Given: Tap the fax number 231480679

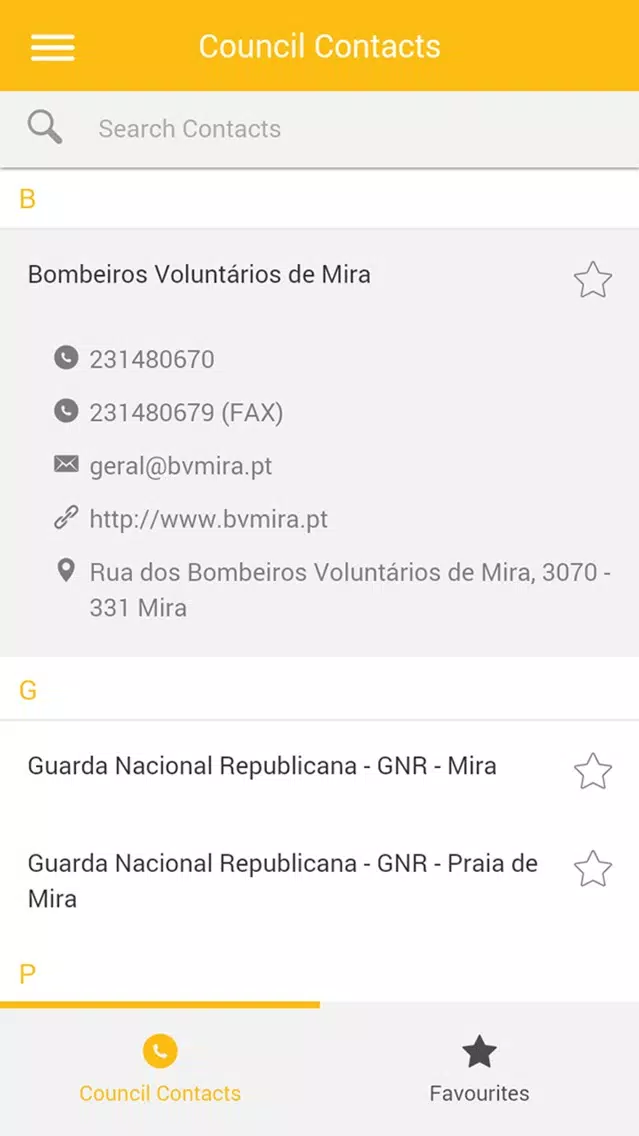Looking at the screenshot, I should pyautogui.click(x=186, y=413).
